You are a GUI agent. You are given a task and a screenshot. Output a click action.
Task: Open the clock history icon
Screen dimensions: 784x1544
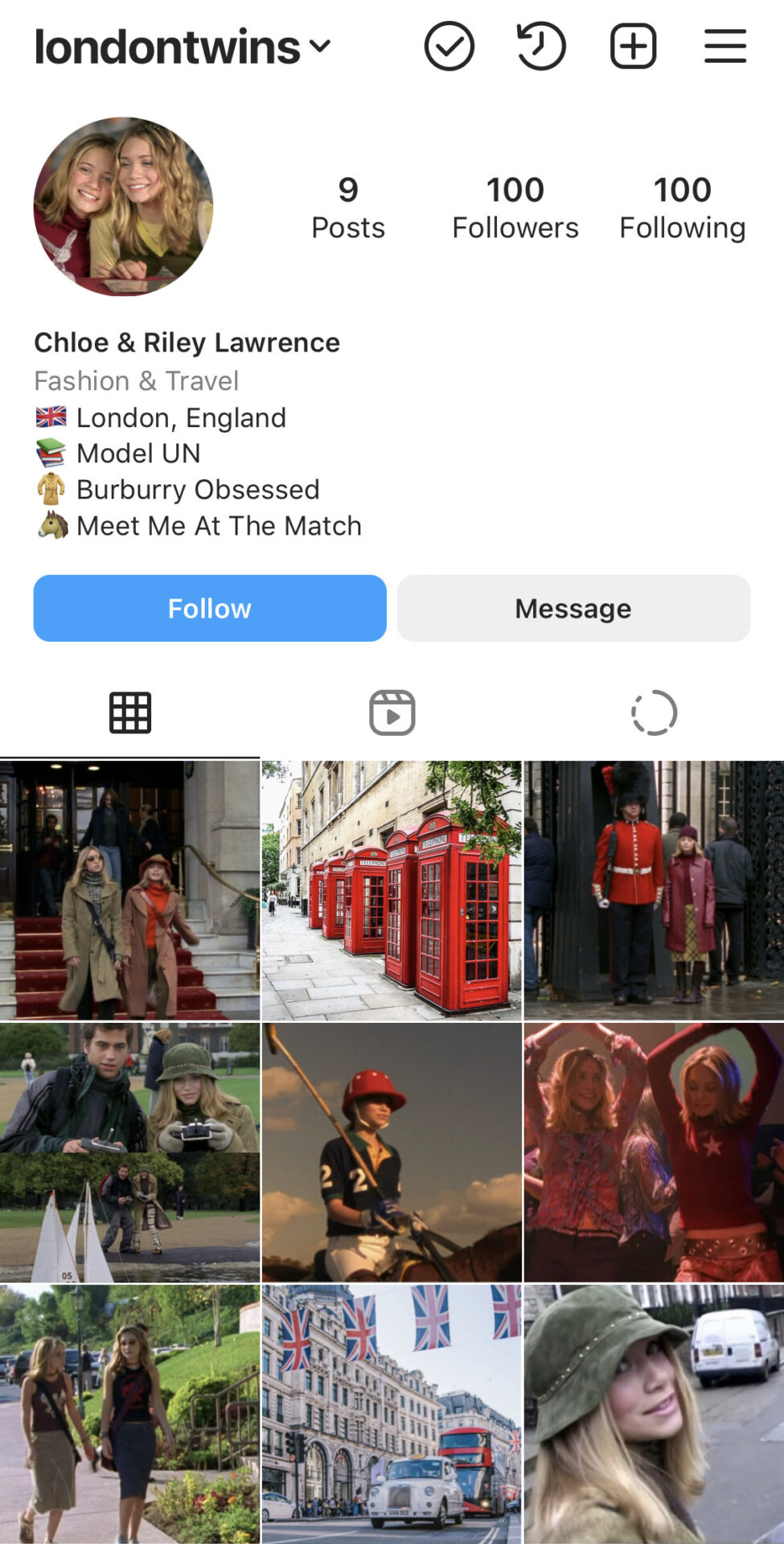[541, 47]
